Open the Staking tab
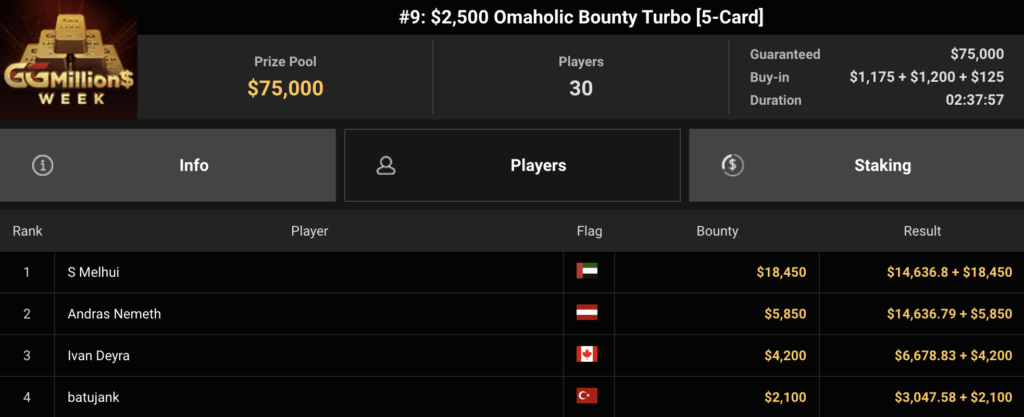 point(856,165)
